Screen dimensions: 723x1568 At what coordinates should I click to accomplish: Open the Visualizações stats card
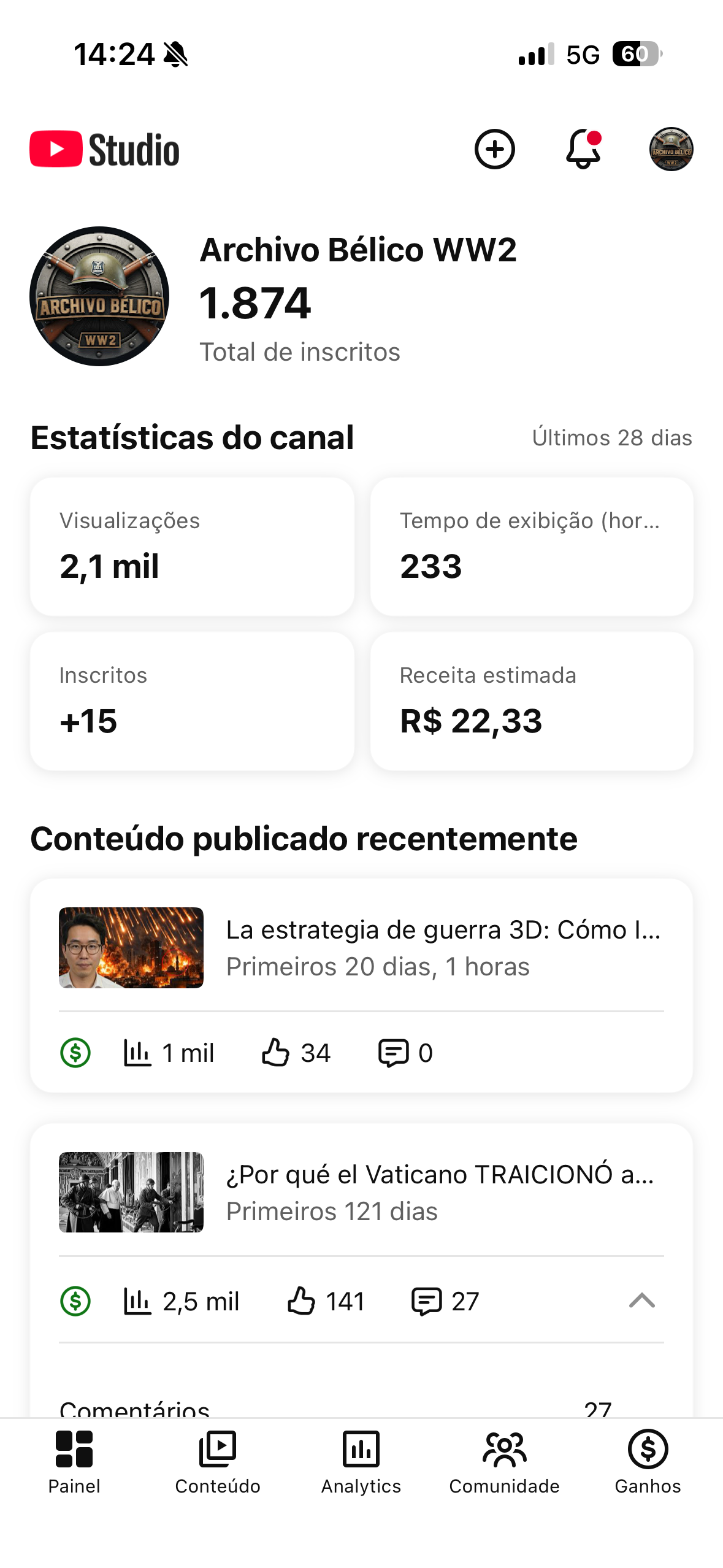192,547
